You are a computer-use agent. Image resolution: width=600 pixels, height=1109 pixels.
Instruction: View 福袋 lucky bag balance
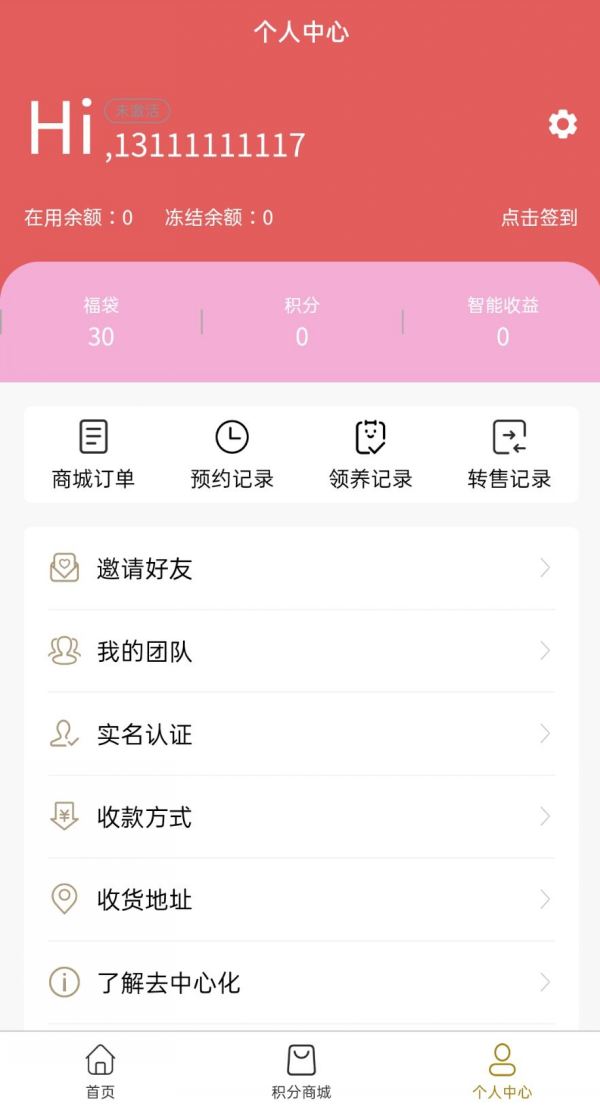101,322
